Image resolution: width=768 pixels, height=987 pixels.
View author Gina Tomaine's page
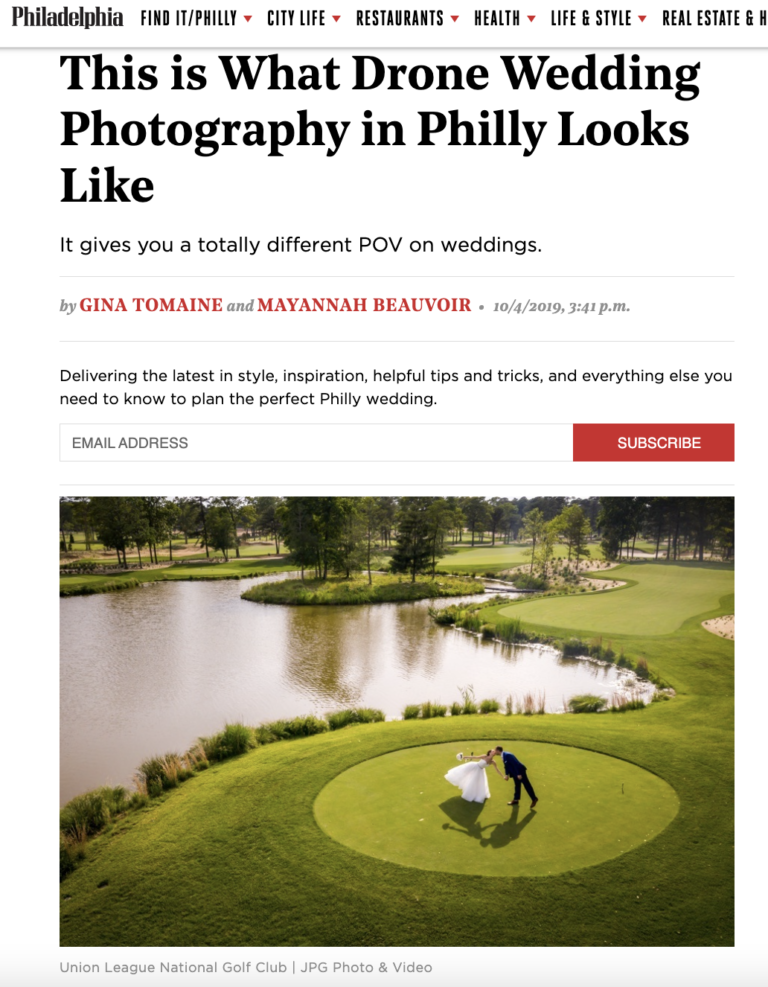click(151, 306)
